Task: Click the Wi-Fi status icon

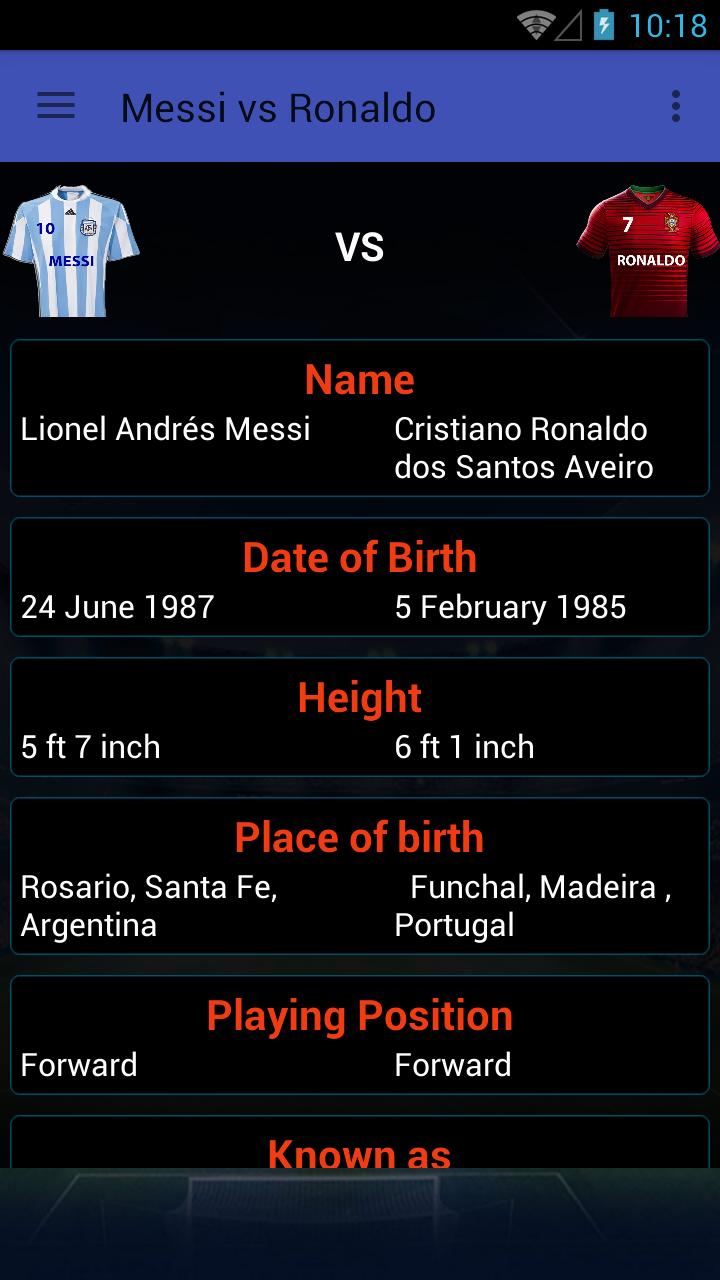Action: 536,22
